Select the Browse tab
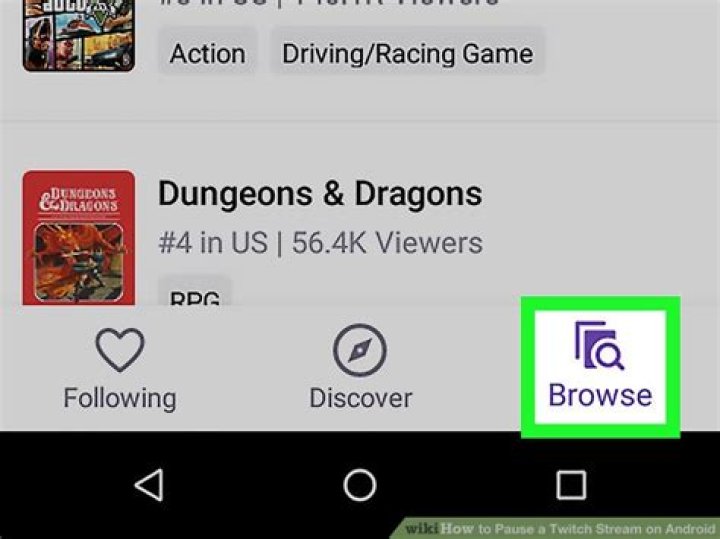 (600, 368)
